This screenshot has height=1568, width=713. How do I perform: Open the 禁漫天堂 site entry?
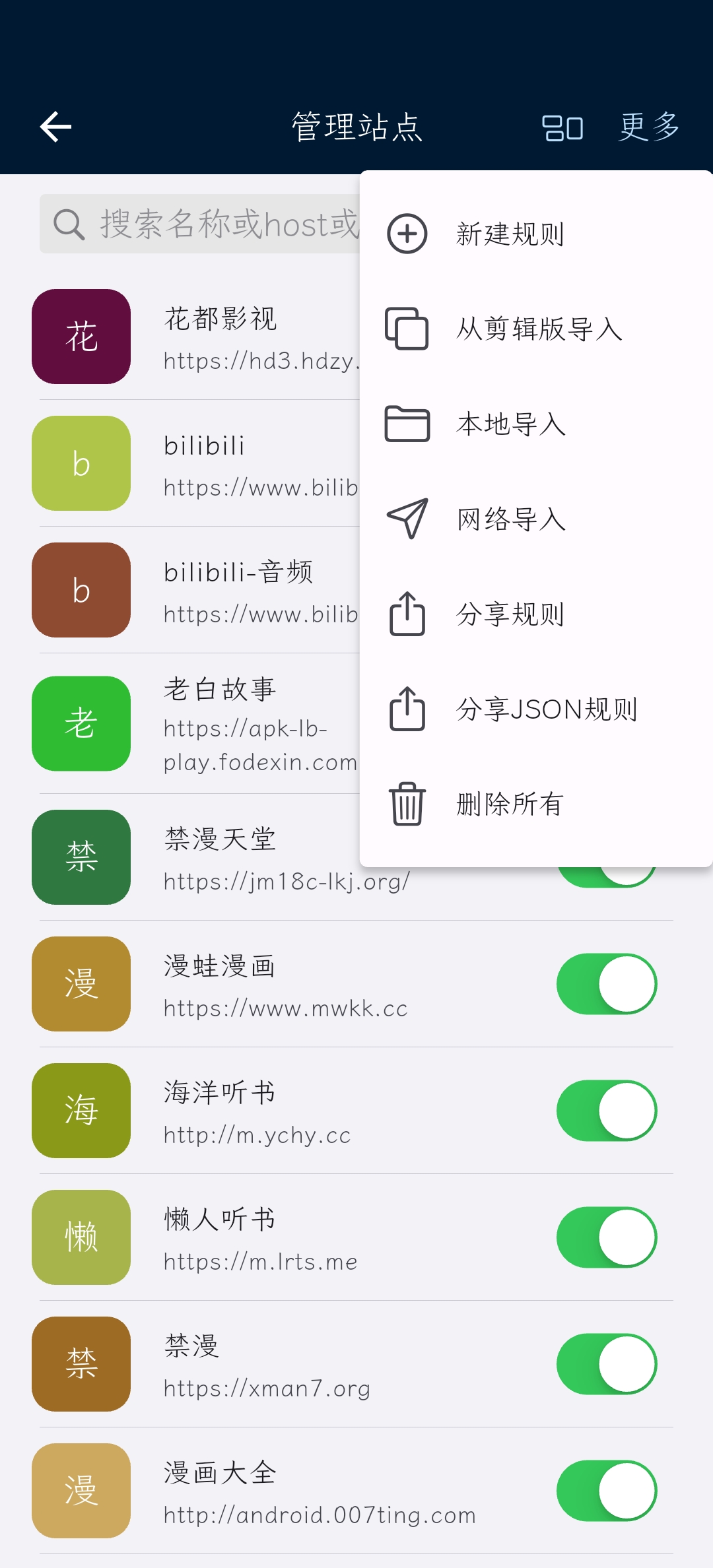(x=264, y=858)
